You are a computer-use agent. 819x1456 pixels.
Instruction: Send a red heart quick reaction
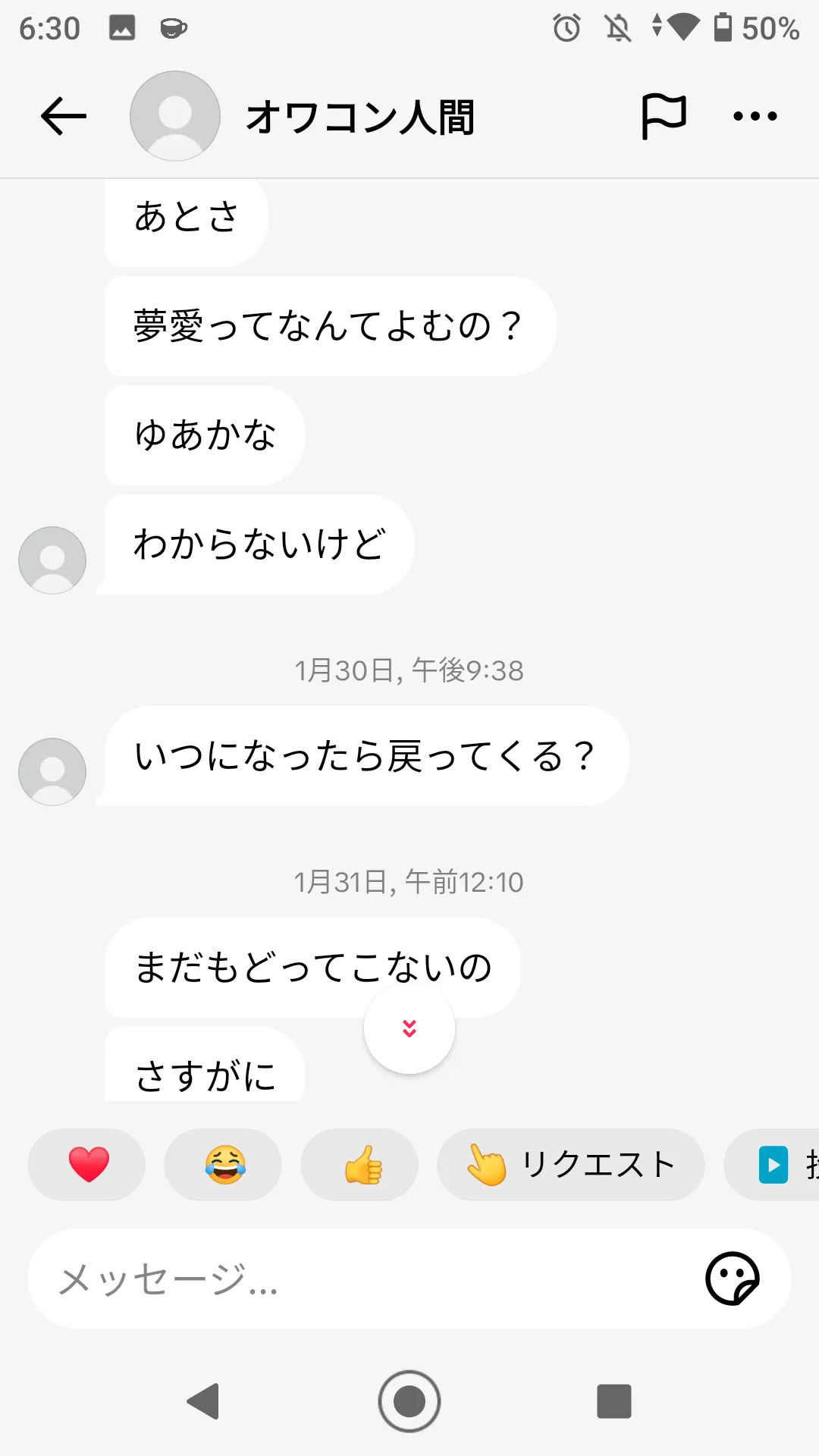87,1165
